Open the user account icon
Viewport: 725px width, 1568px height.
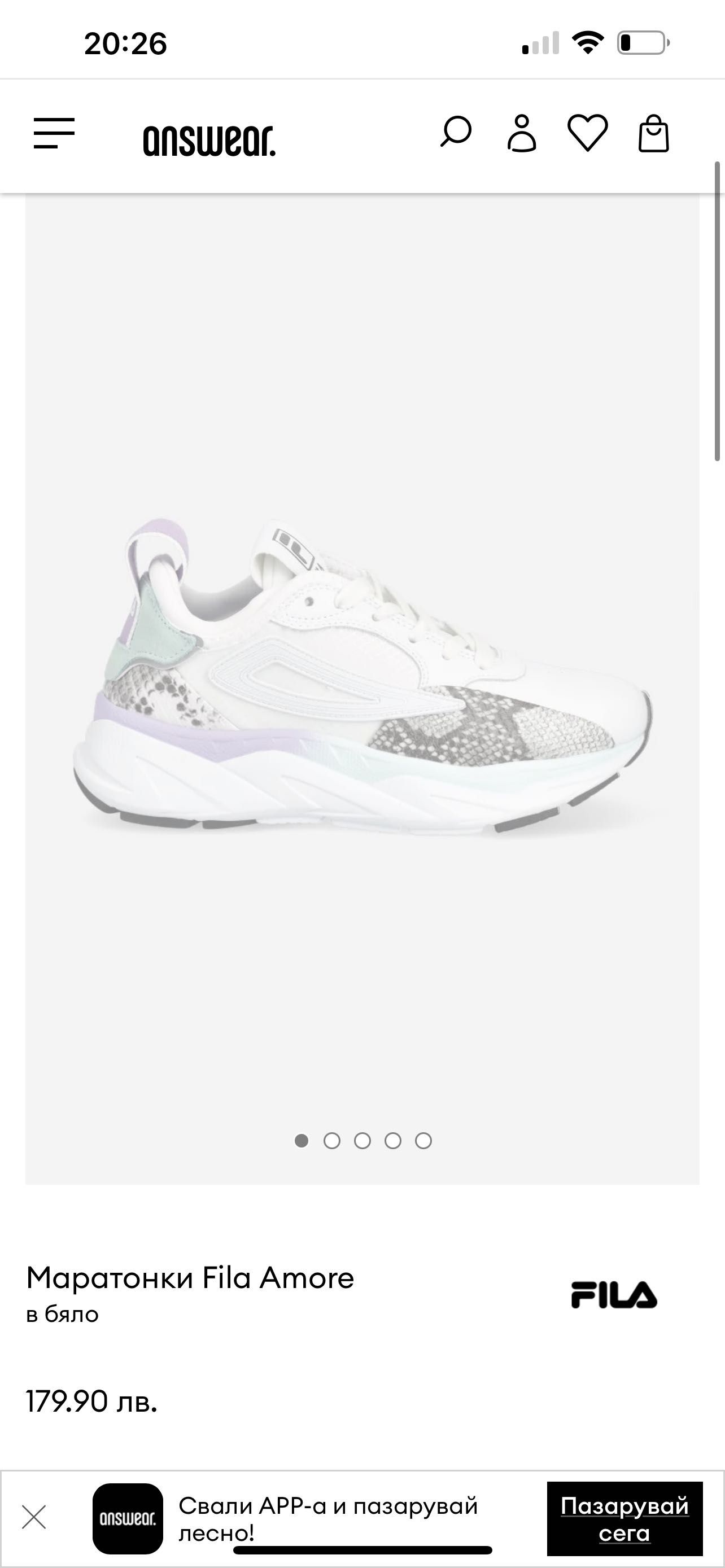(522, 133)
